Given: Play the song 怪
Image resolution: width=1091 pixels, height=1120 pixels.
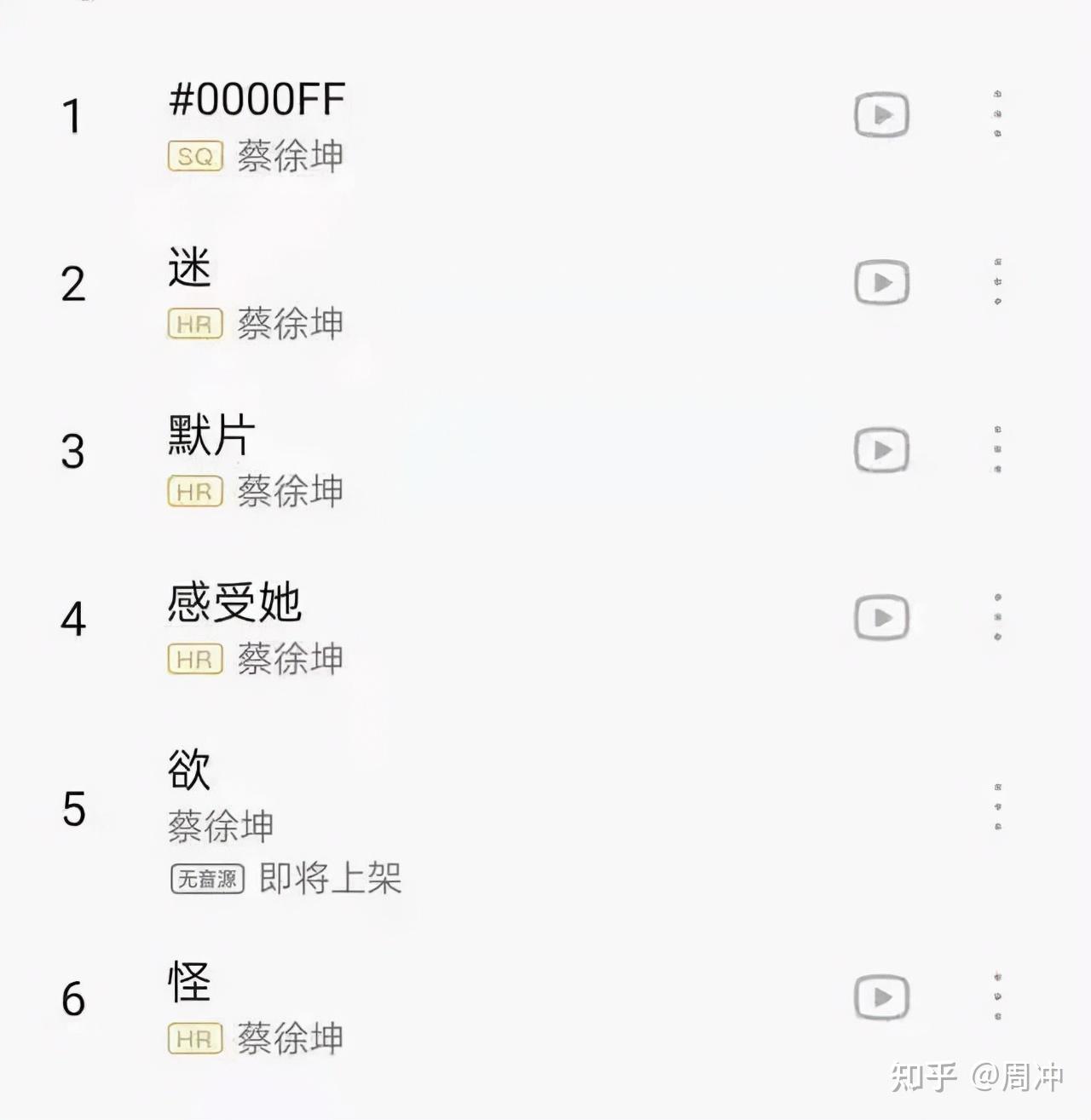Looking at the screenshot, I should (x=189, y=981).
